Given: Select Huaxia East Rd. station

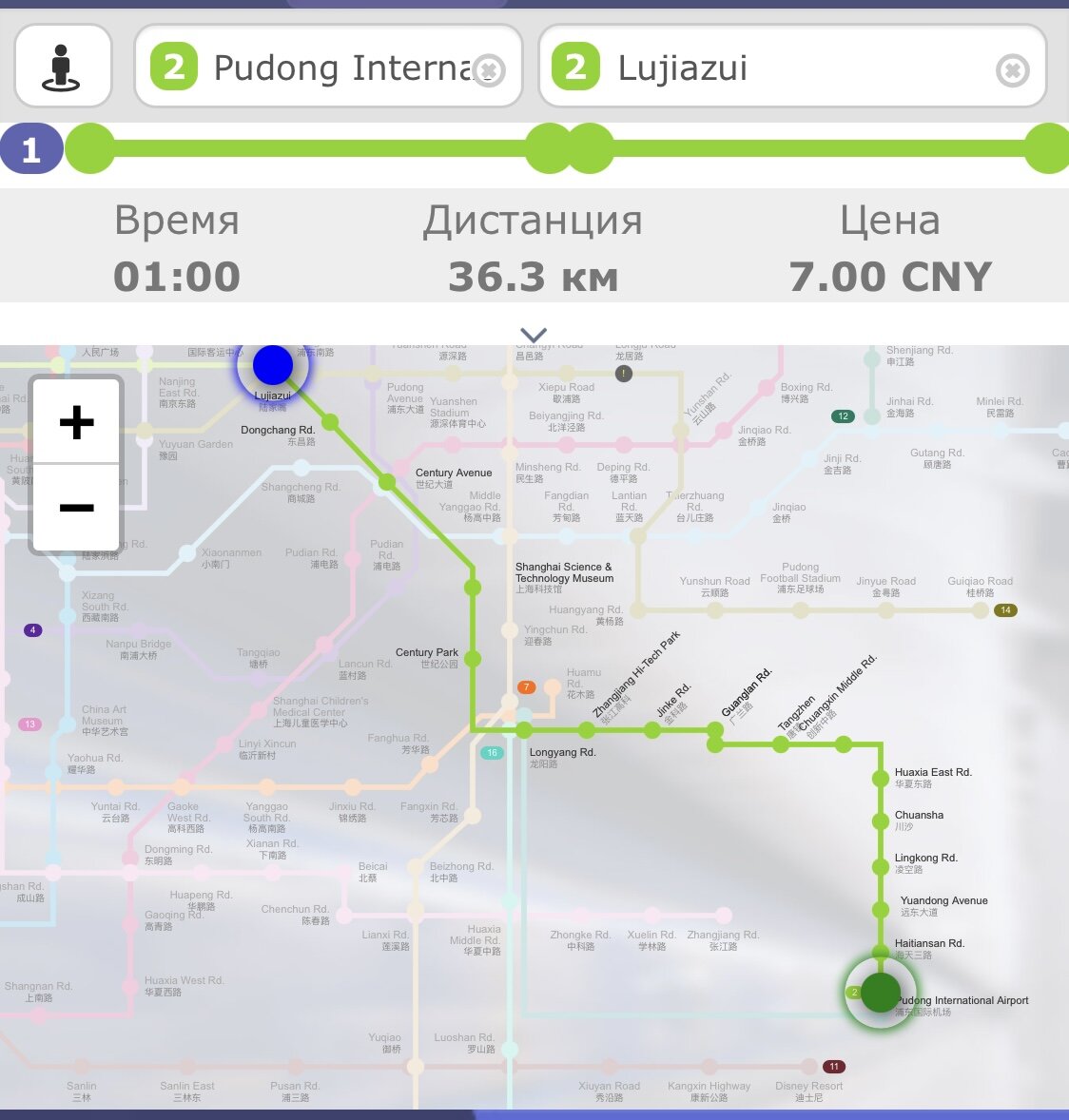Looking at the screenshot, I should [881, 780].
